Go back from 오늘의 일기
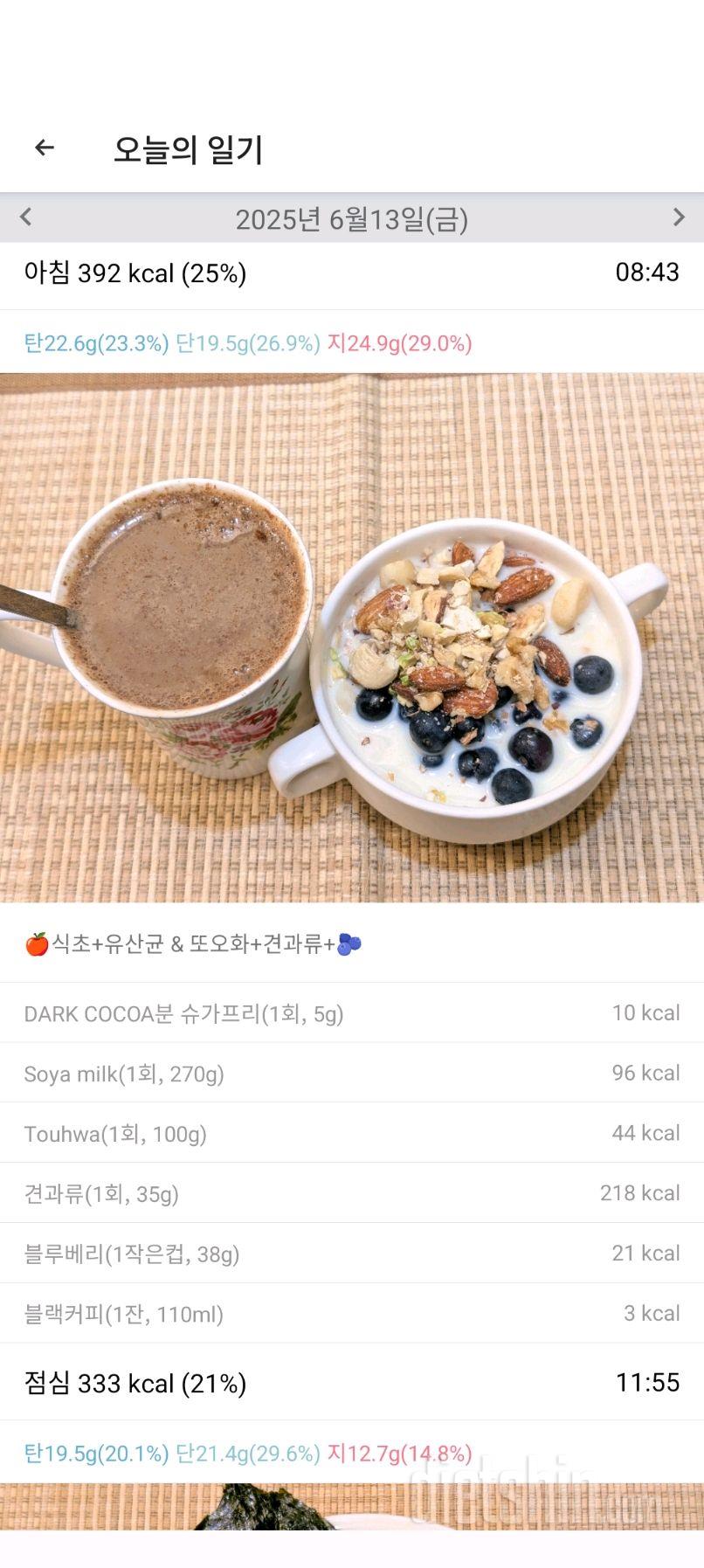 coord(44,149)
